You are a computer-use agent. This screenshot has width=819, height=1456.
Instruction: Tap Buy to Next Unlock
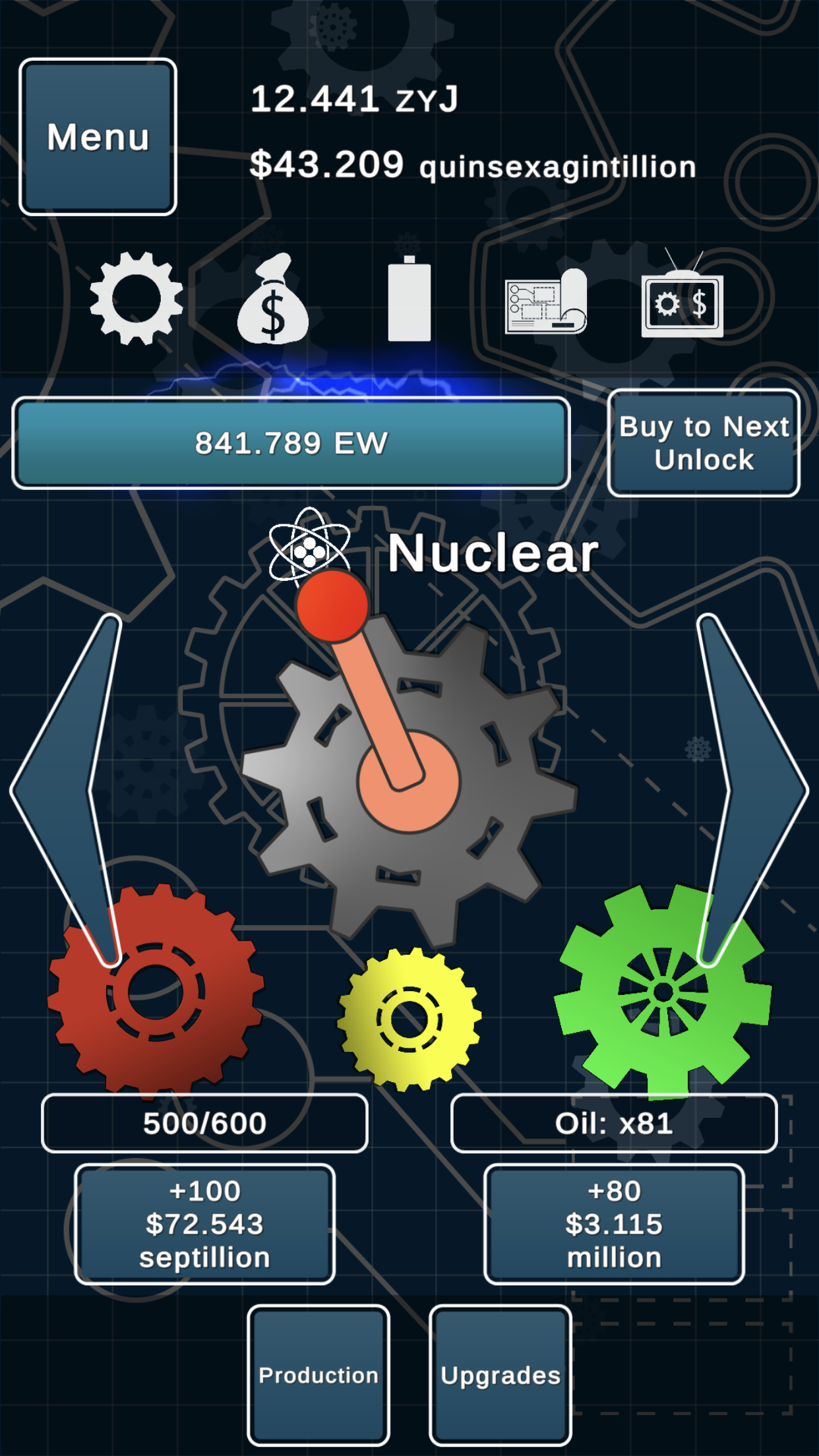coord(704,443)
